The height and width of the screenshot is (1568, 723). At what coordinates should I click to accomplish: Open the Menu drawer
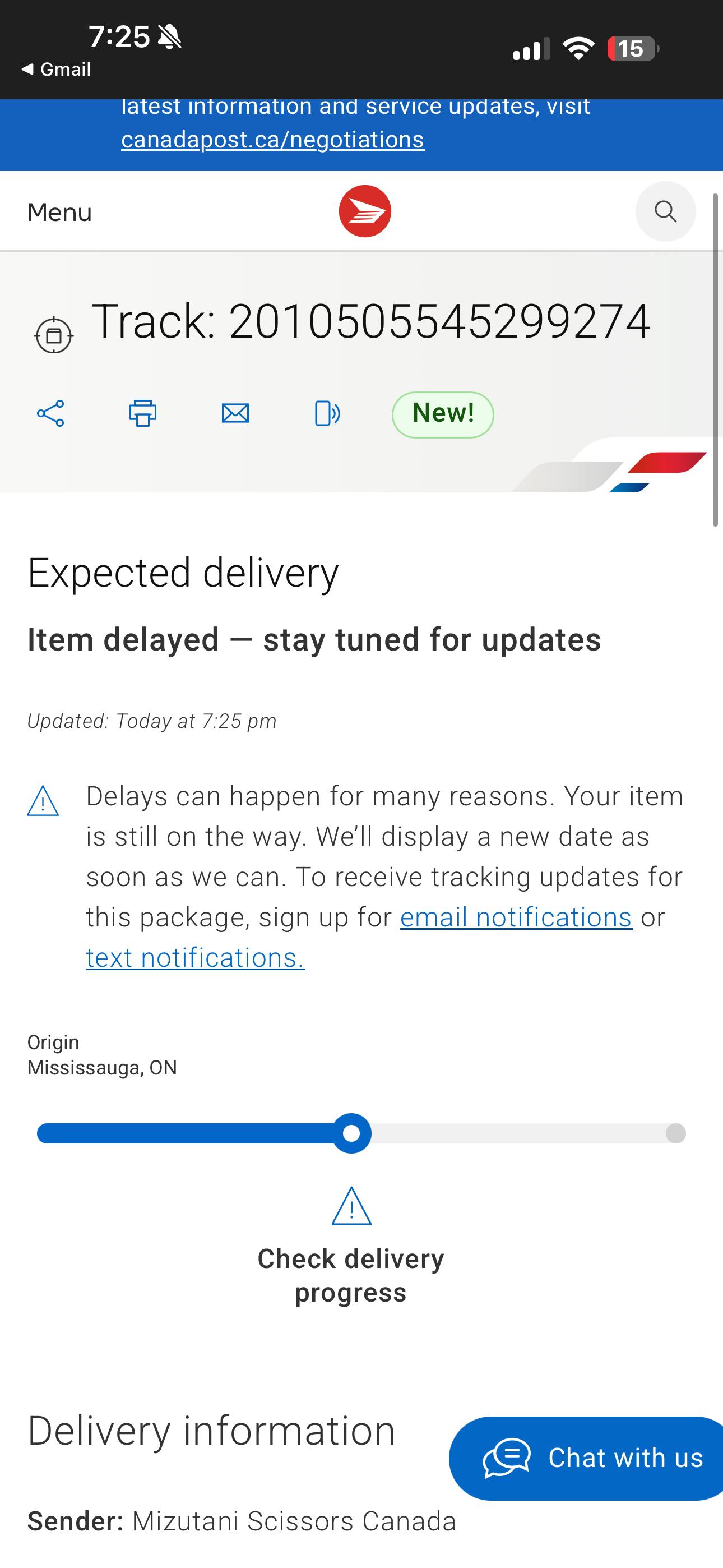[59, 213]
